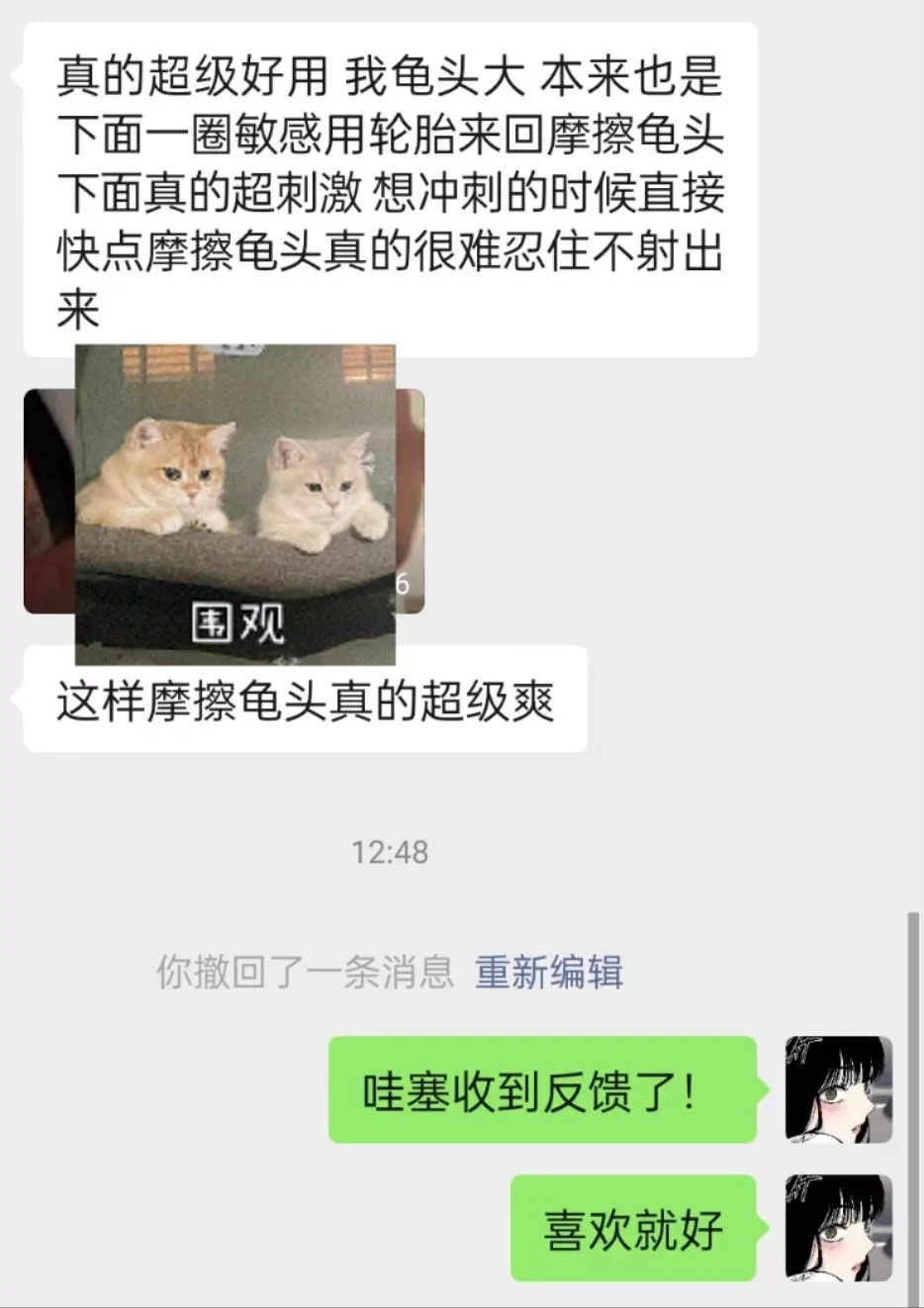Open the image message in the chat
The height and width of the screenshot is (1308, 924).
[235, 503]
